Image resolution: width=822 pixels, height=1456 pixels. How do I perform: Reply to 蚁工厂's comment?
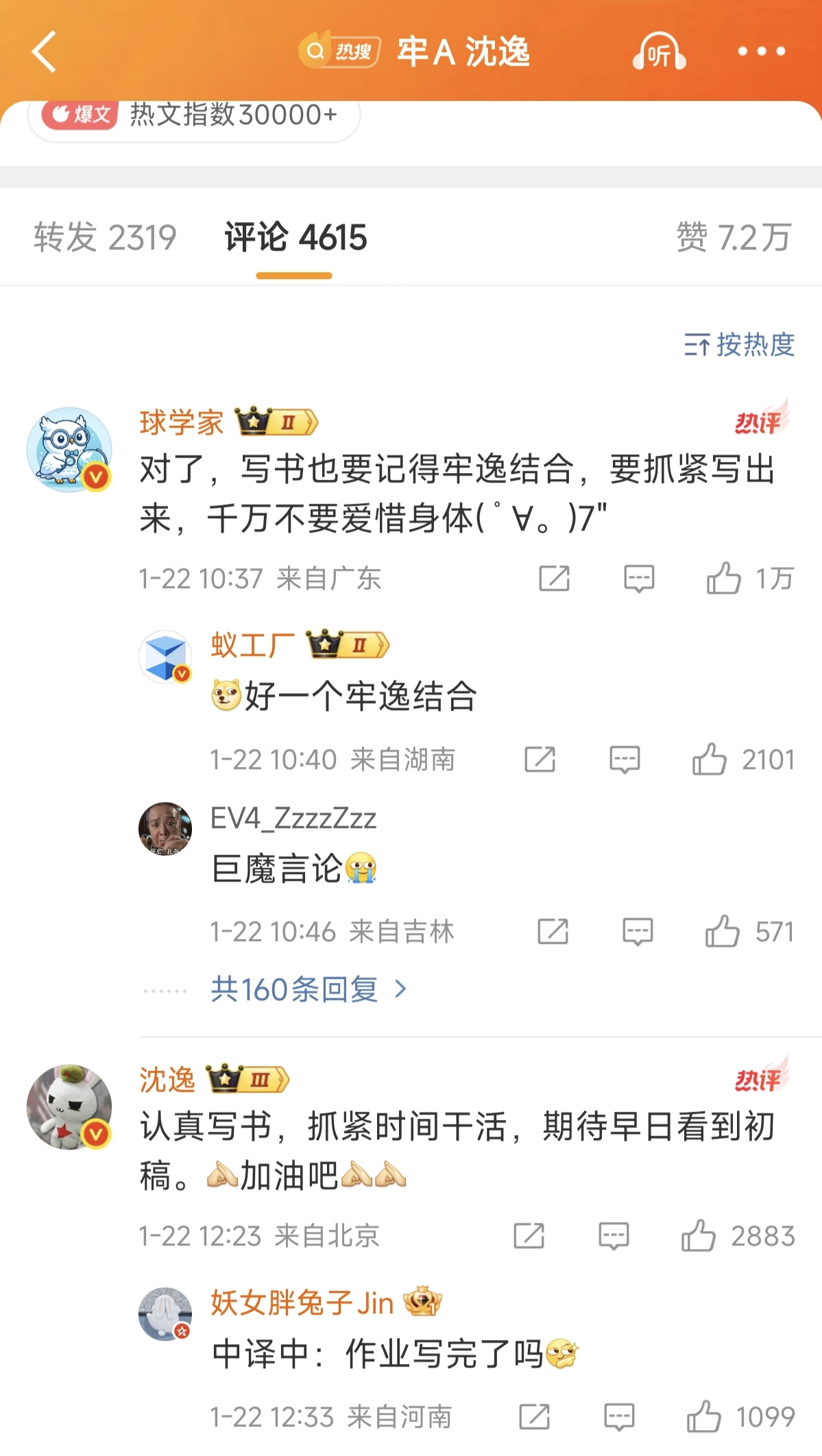[x=625, y=760]
